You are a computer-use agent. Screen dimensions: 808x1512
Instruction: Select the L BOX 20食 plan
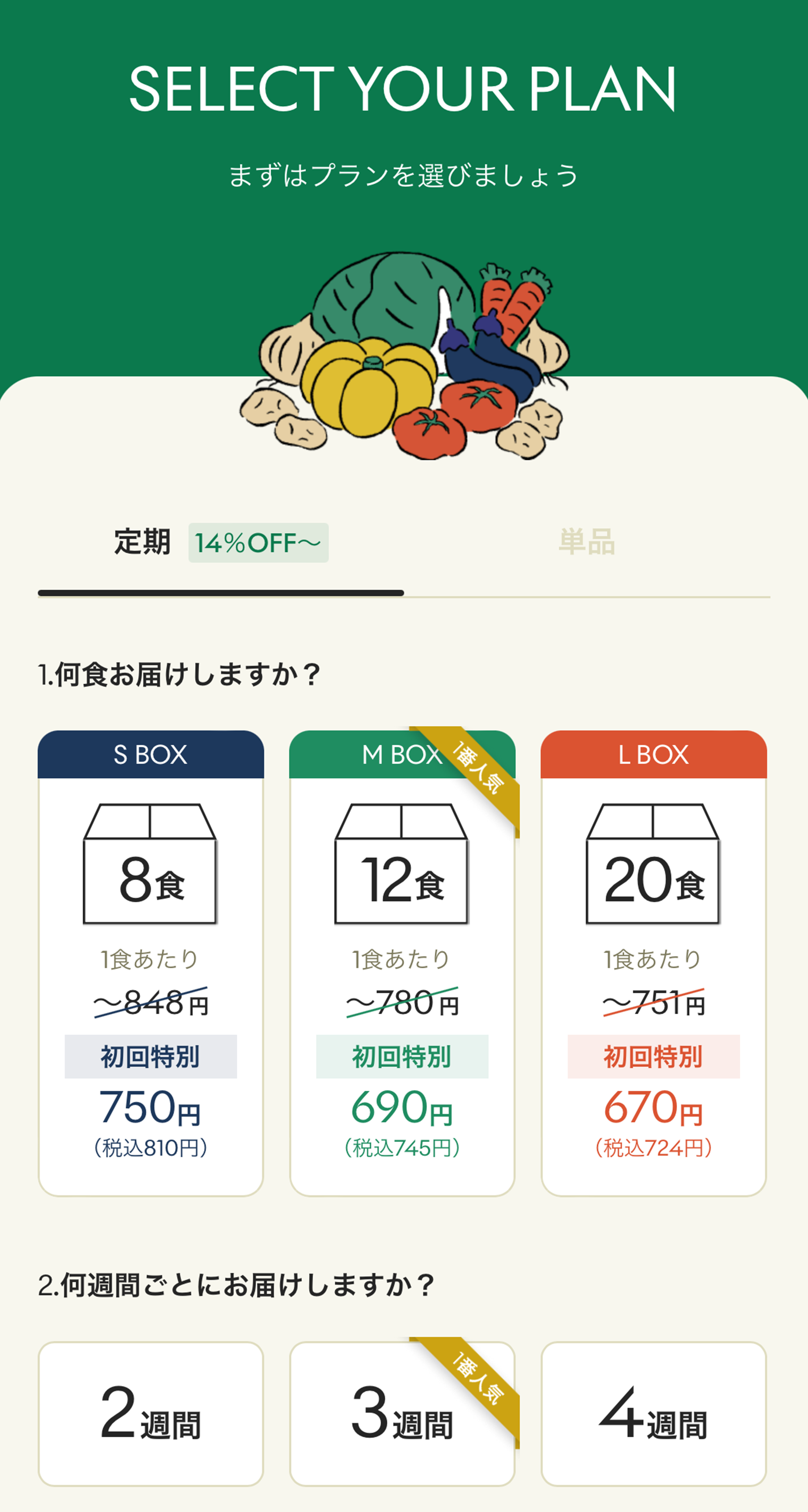click(654, 963)
